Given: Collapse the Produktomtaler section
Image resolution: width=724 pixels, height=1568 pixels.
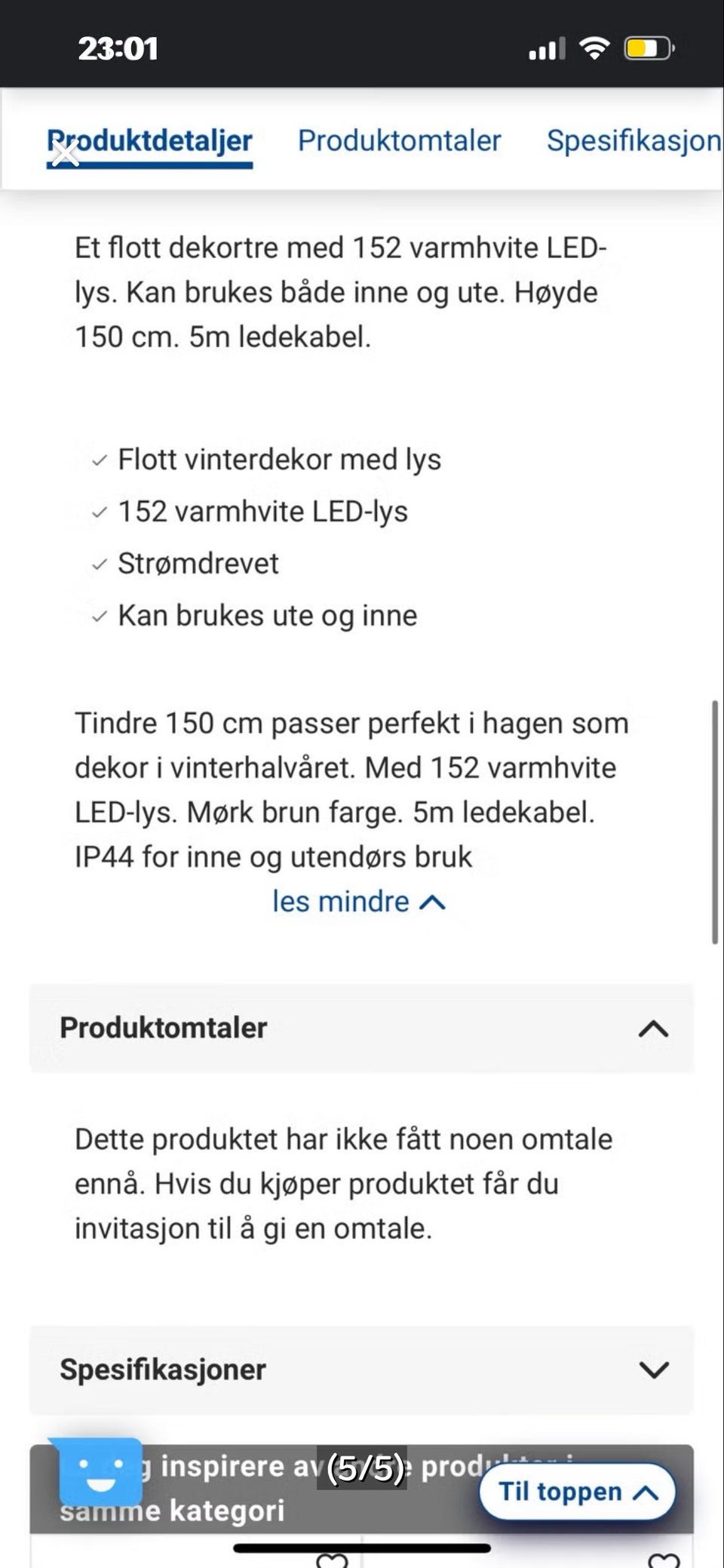Looking at the screenshot, I should coord(361,1028).
